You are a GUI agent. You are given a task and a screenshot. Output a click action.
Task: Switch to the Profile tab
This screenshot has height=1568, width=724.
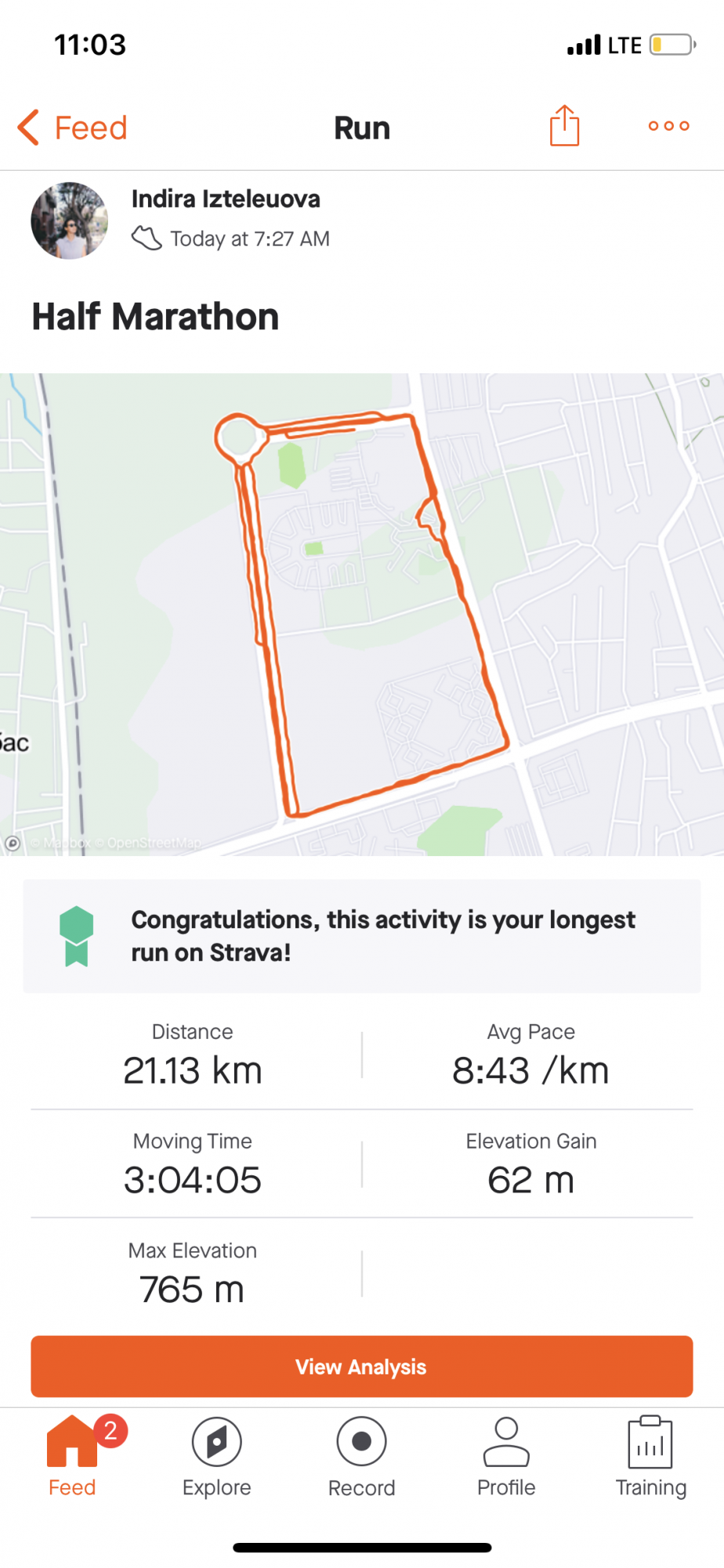tap(506, 1457)
